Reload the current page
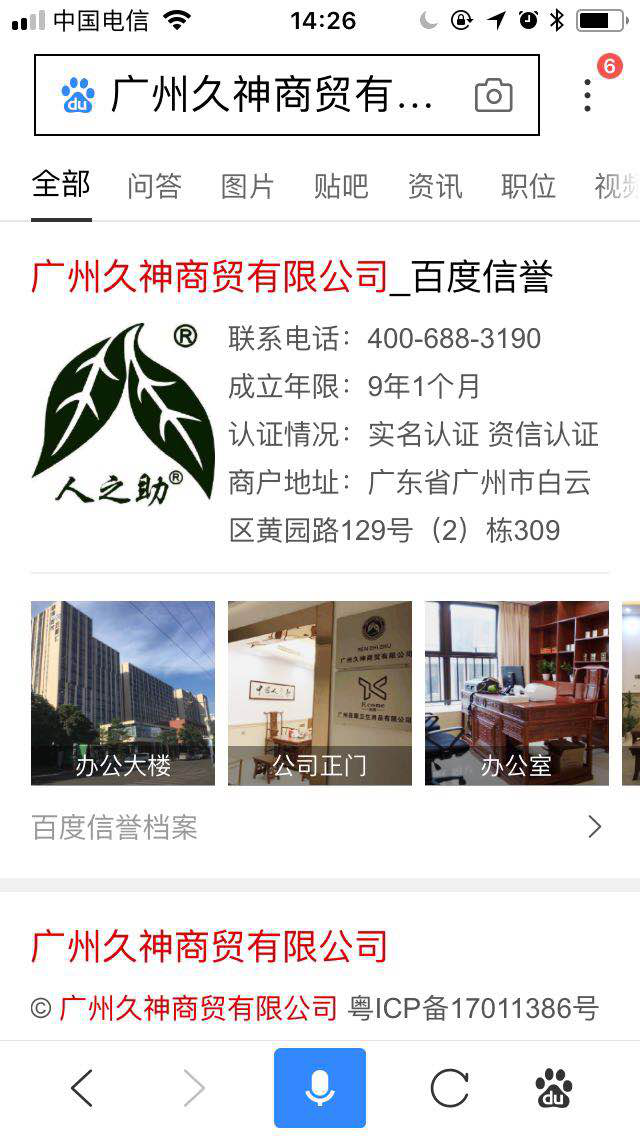This screenshot has width=640, height=1136. coord(449,1088)
